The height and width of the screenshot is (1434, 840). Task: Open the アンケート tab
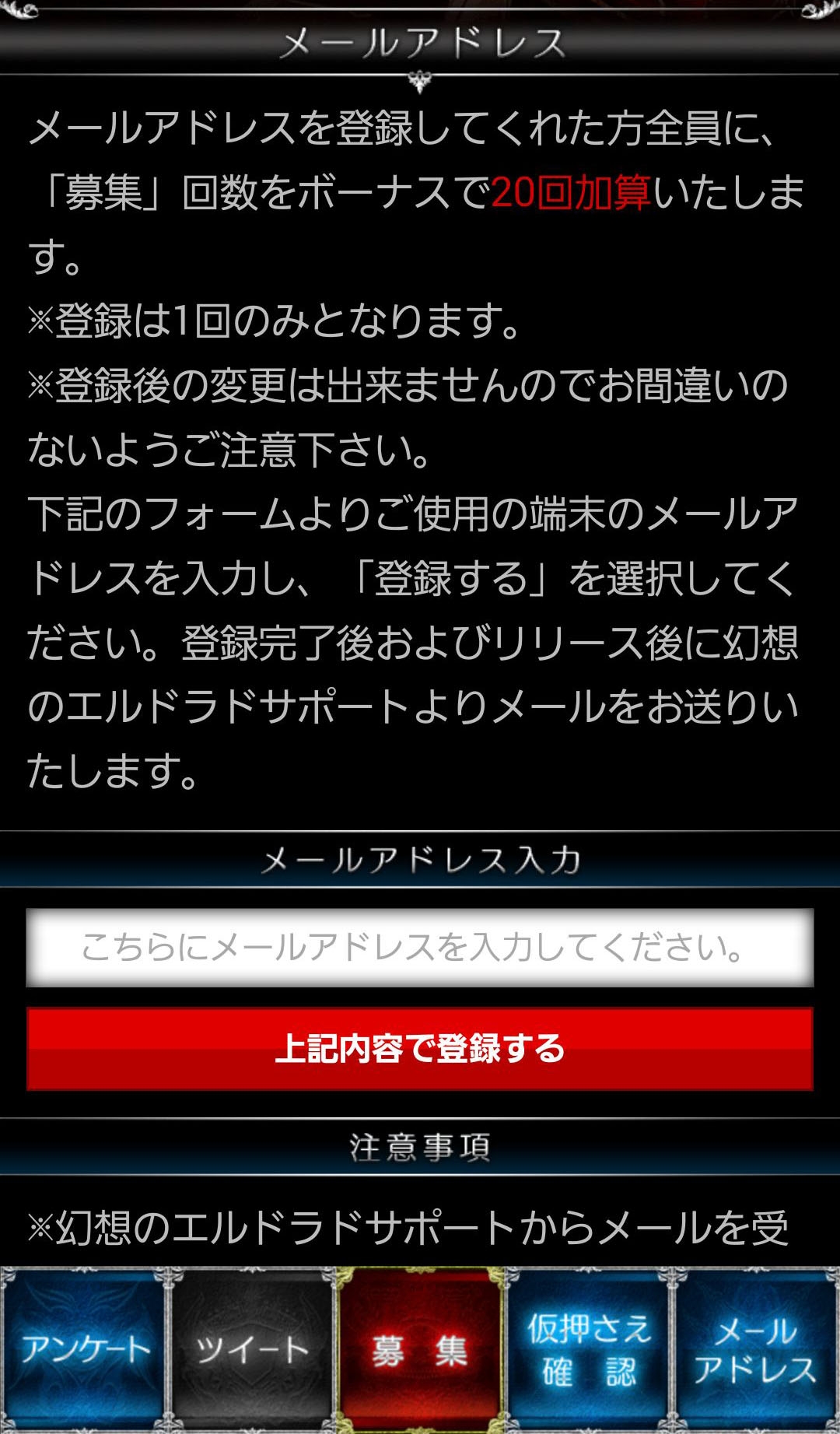click(x=84, y=1350)
